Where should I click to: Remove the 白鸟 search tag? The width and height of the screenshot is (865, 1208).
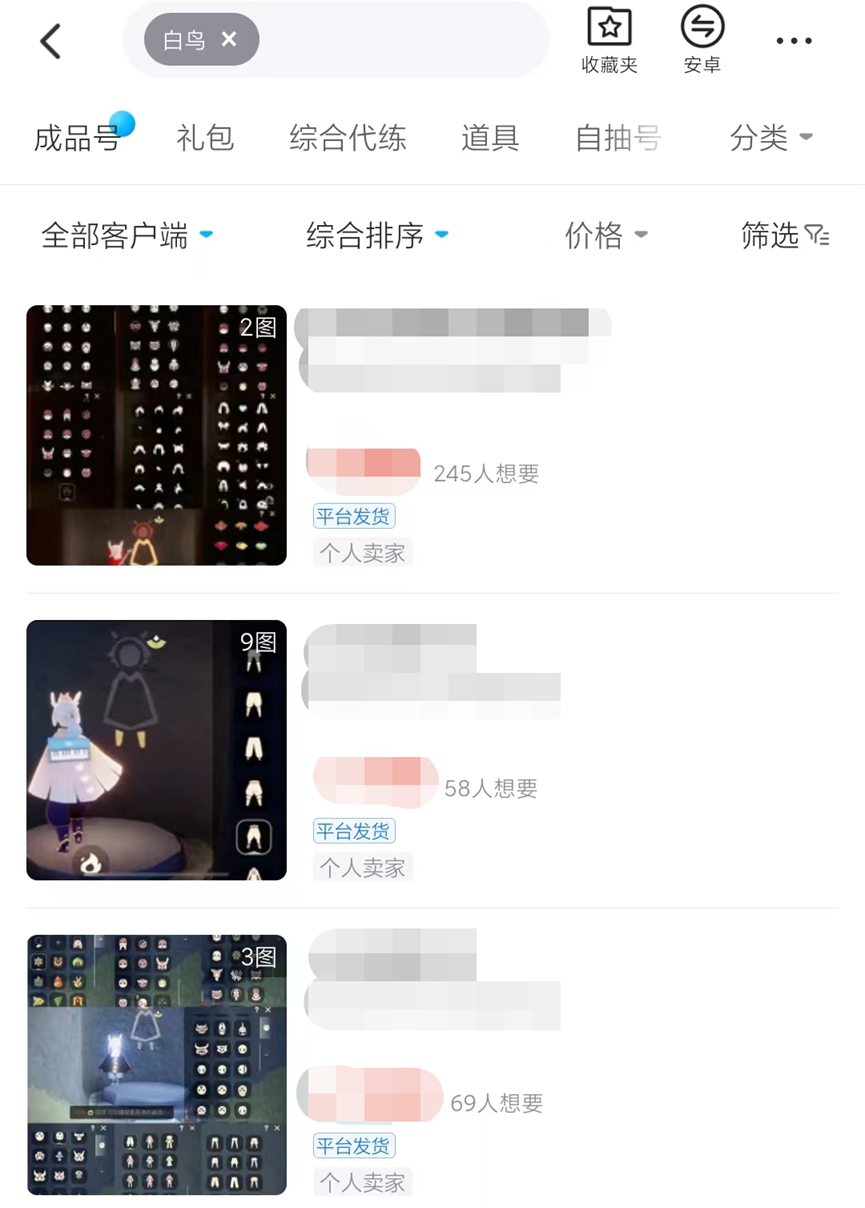tap(229, 39)
